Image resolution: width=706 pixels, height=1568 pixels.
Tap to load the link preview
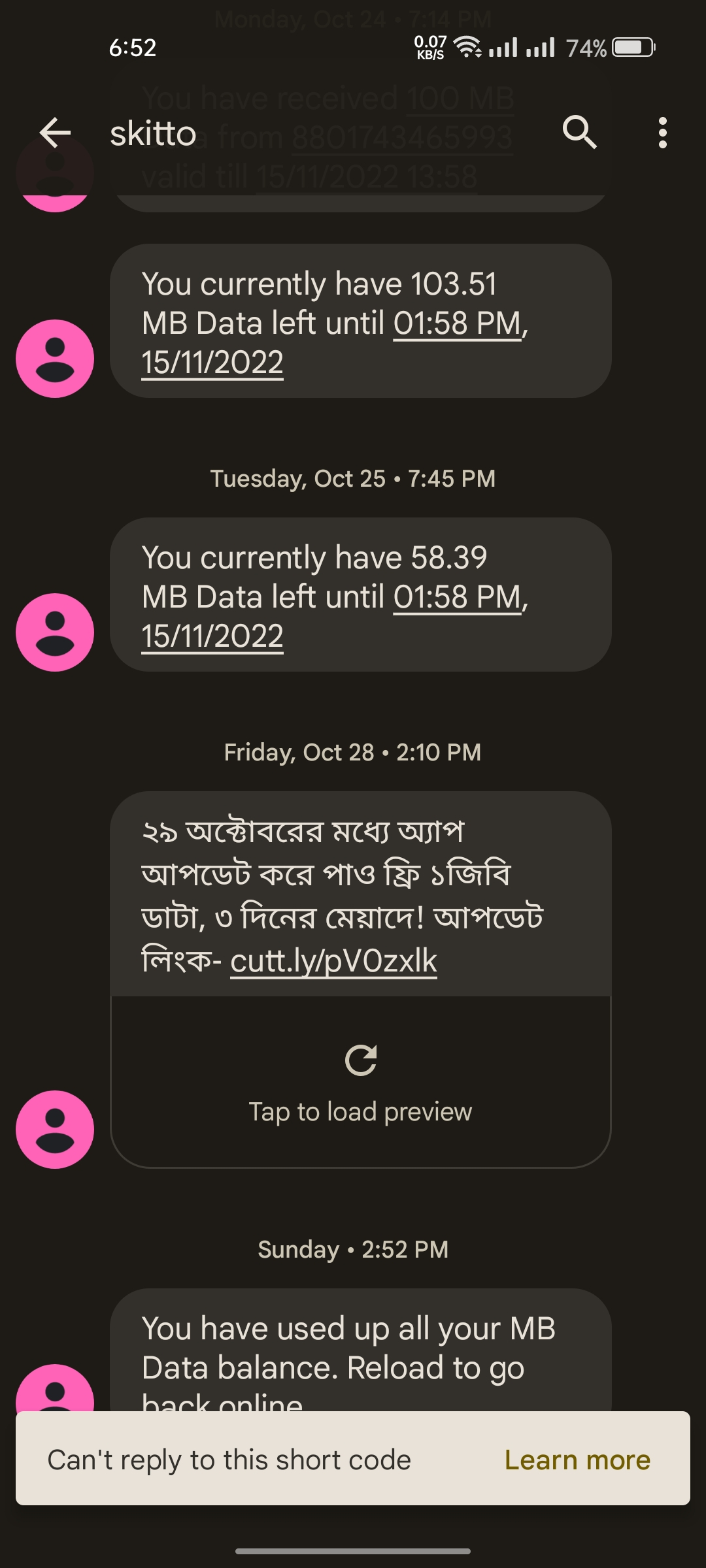(361, 1082)
